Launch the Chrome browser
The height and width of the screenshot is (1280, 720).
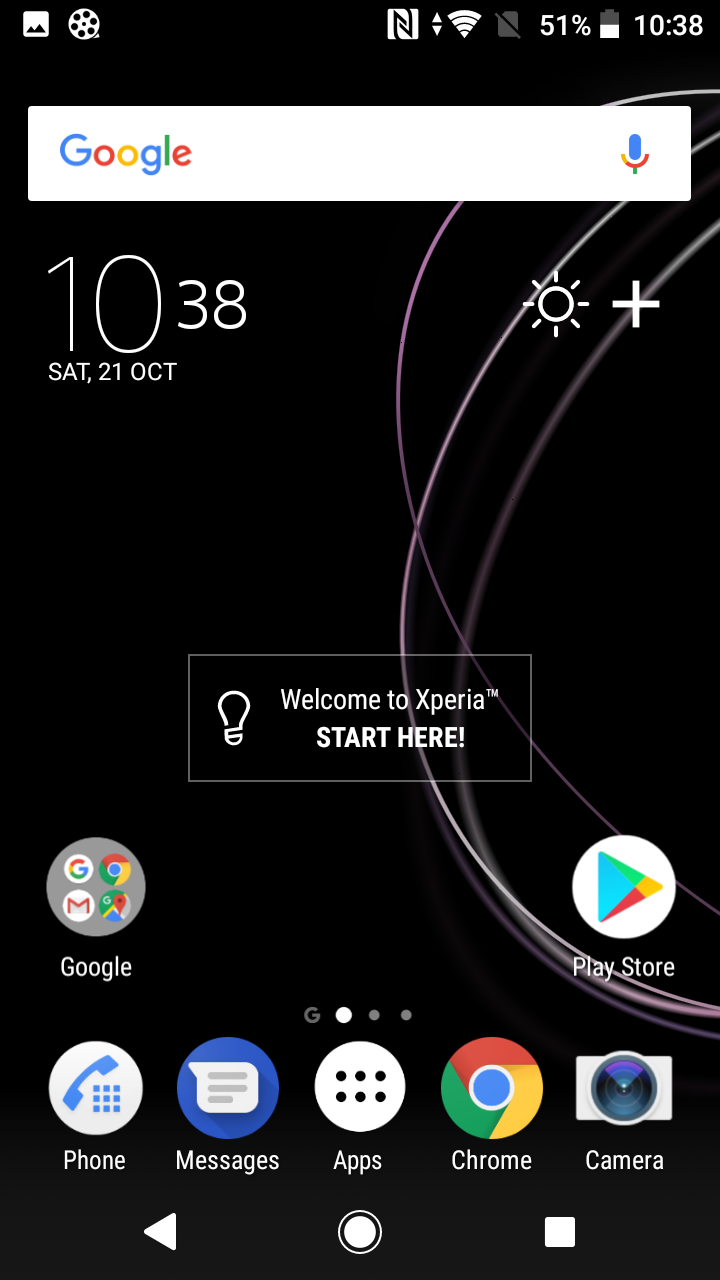tap(491, 1090)
